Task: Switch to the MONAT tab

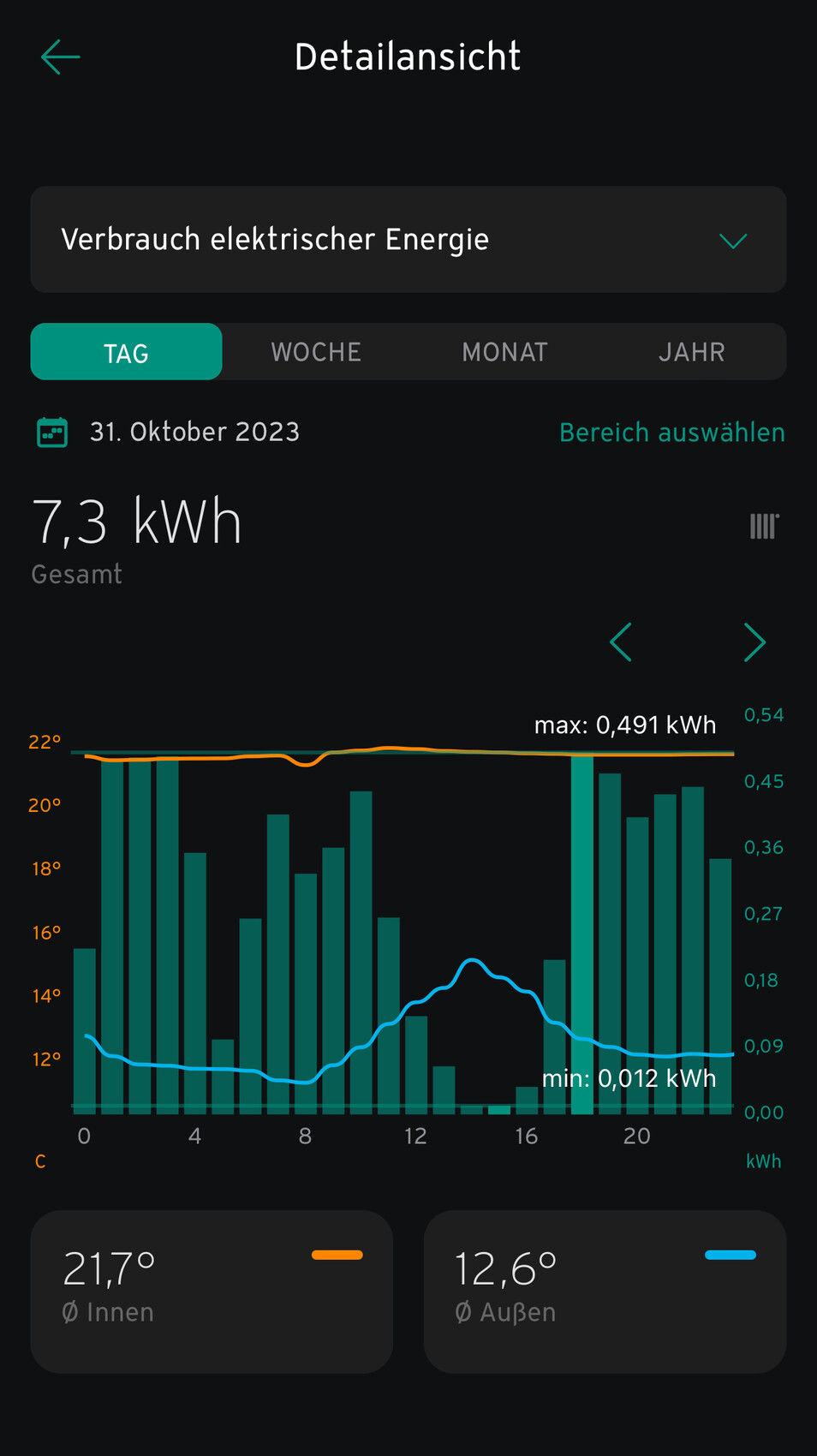Action: 504,352
